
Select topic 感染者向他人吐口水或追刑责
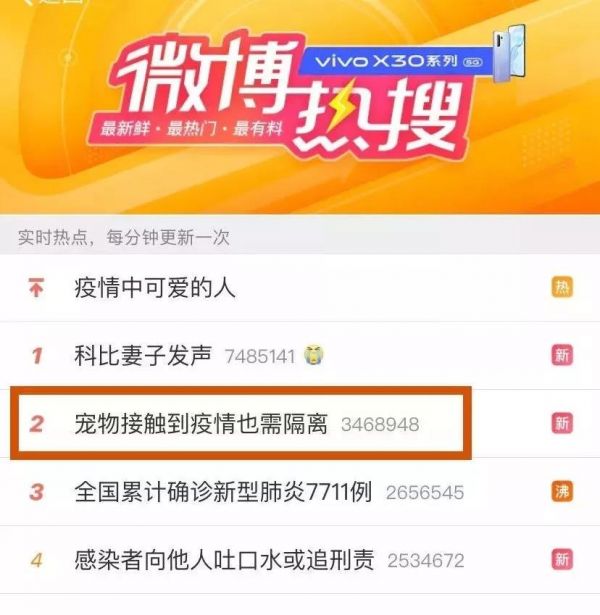(224, 560)
